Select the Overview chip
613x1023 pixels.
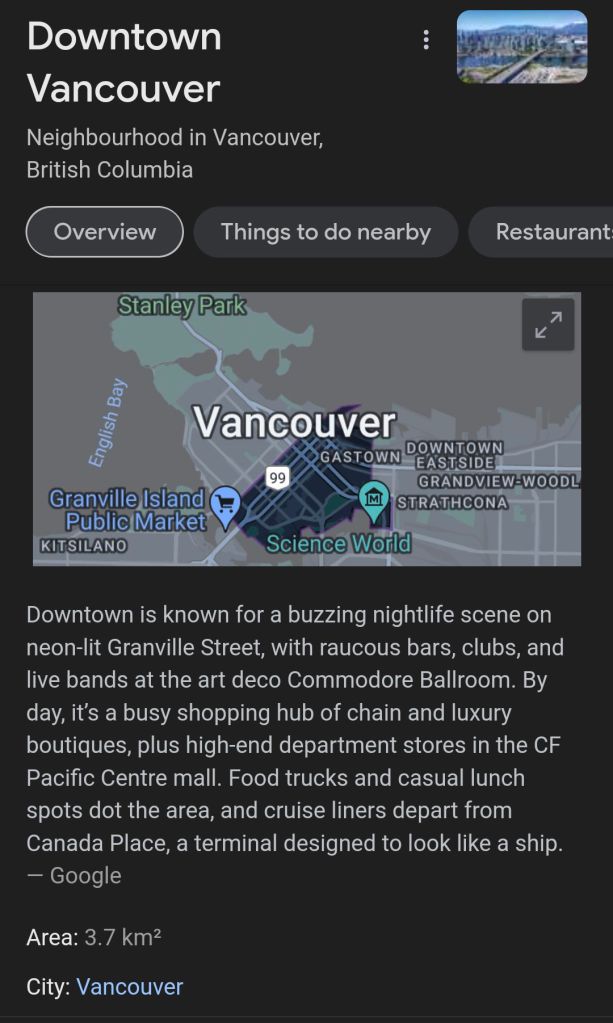pyautogui.click(x=105, y=232)
